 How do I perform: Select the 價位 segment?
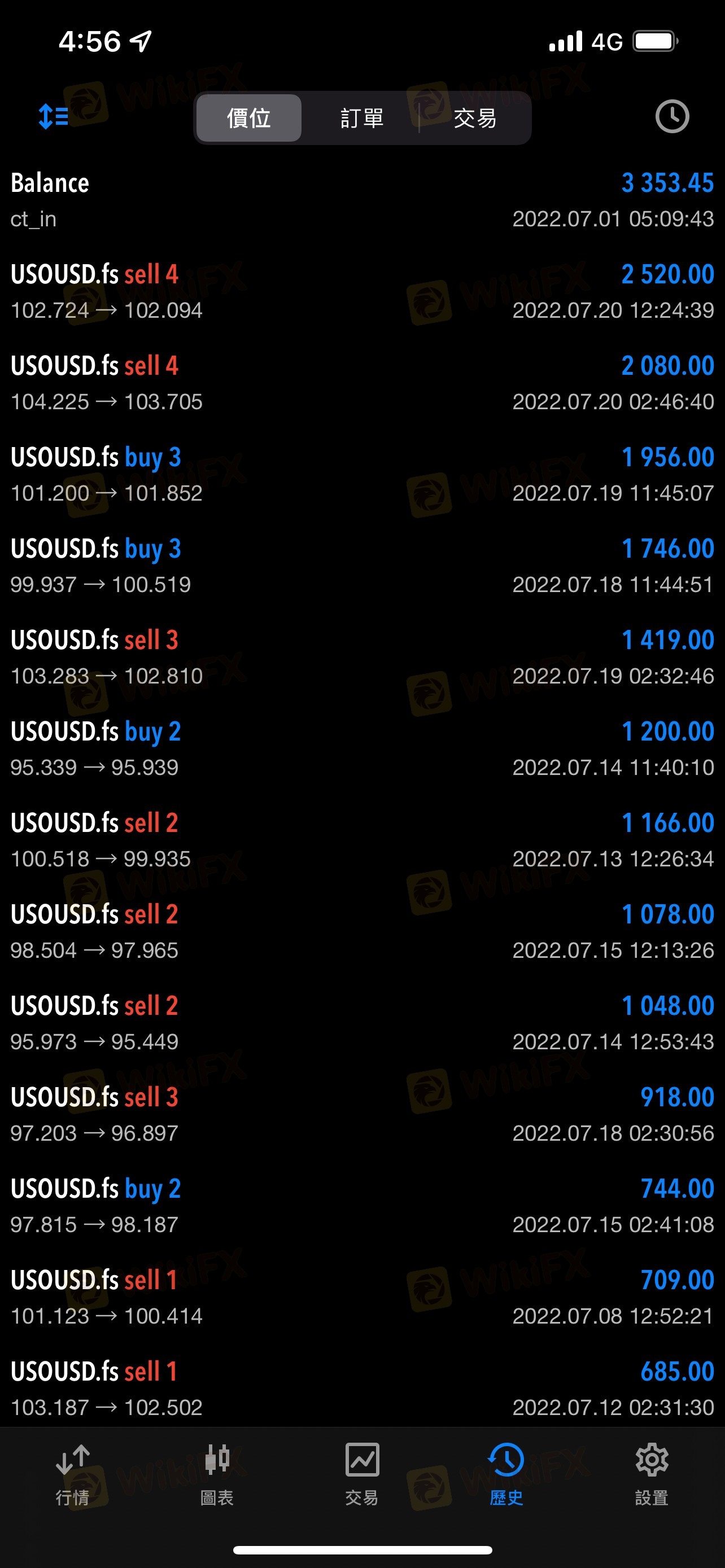coord(248,118)
